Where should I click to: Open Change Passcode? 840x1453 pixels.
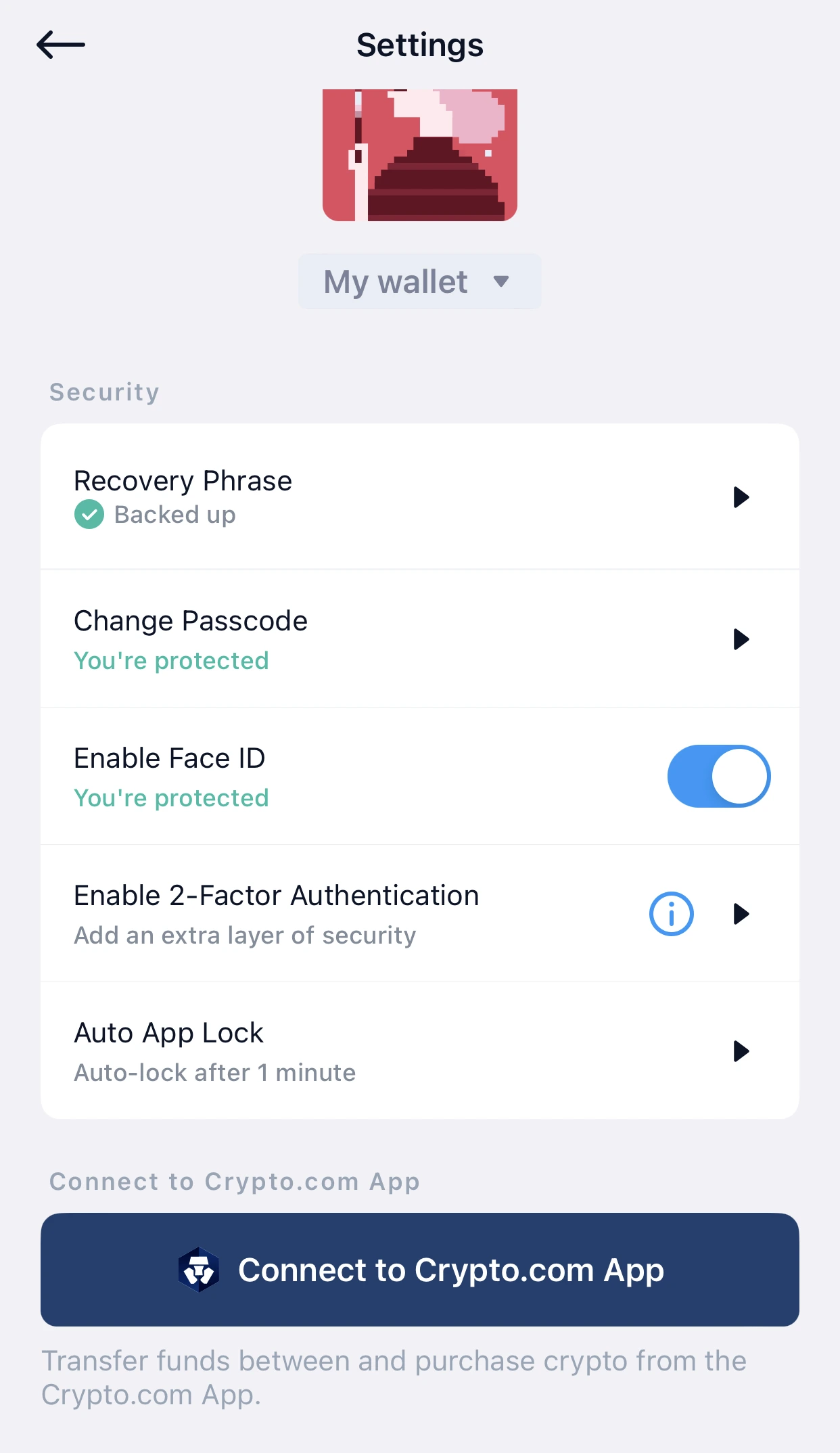pyautogui.click(x=420, y=639)
